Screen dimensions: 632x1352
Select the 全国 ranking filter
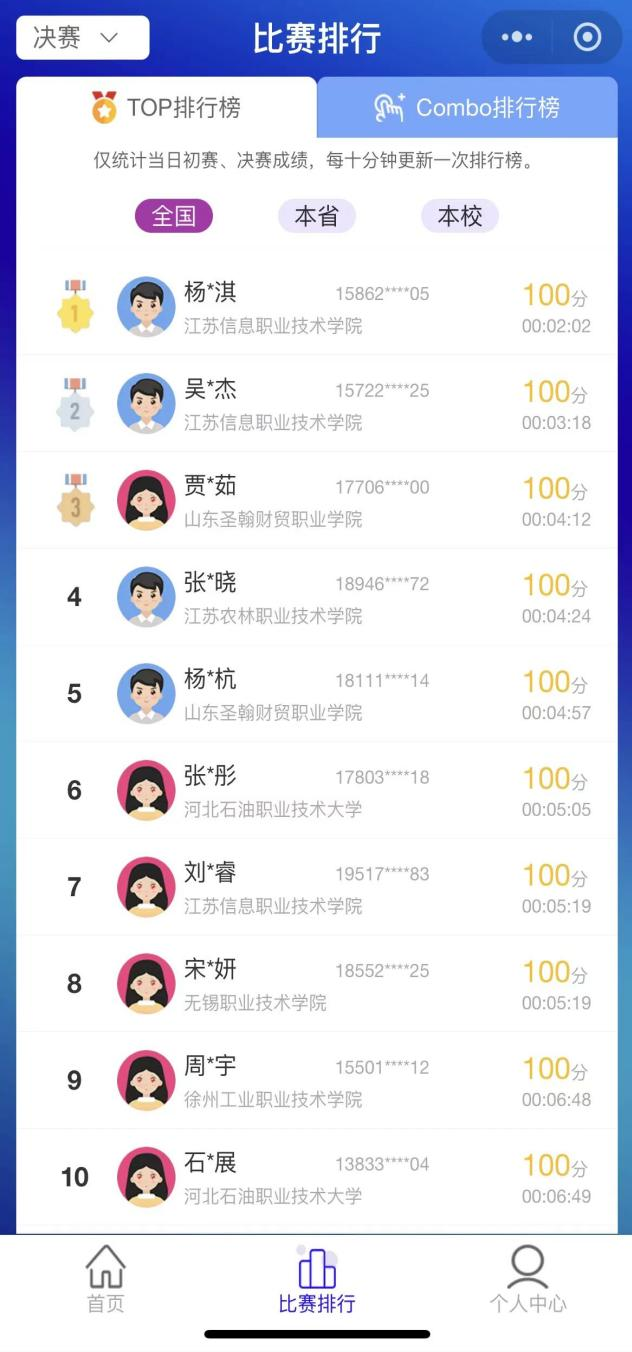pos(174,215)
